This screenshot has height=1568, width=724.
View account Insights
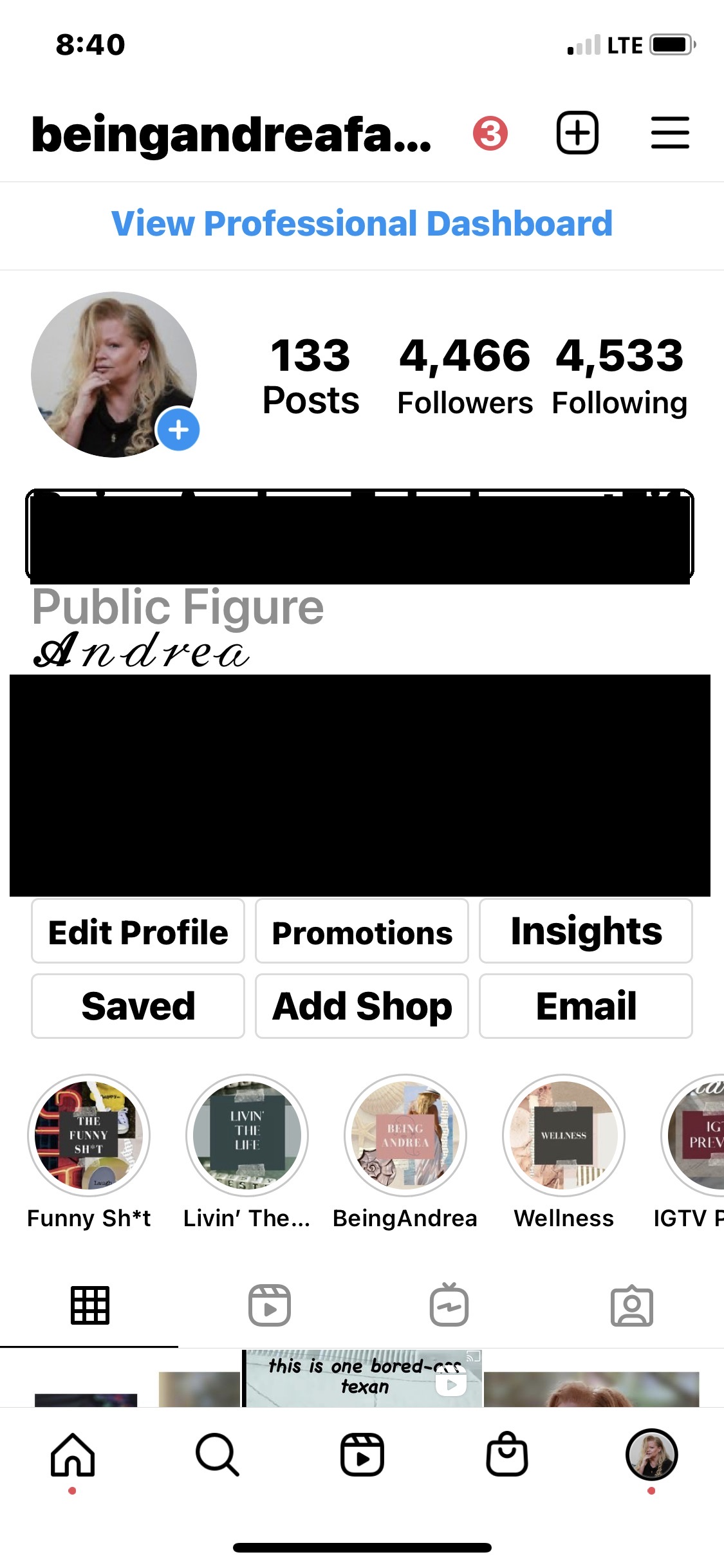[586, 931]
